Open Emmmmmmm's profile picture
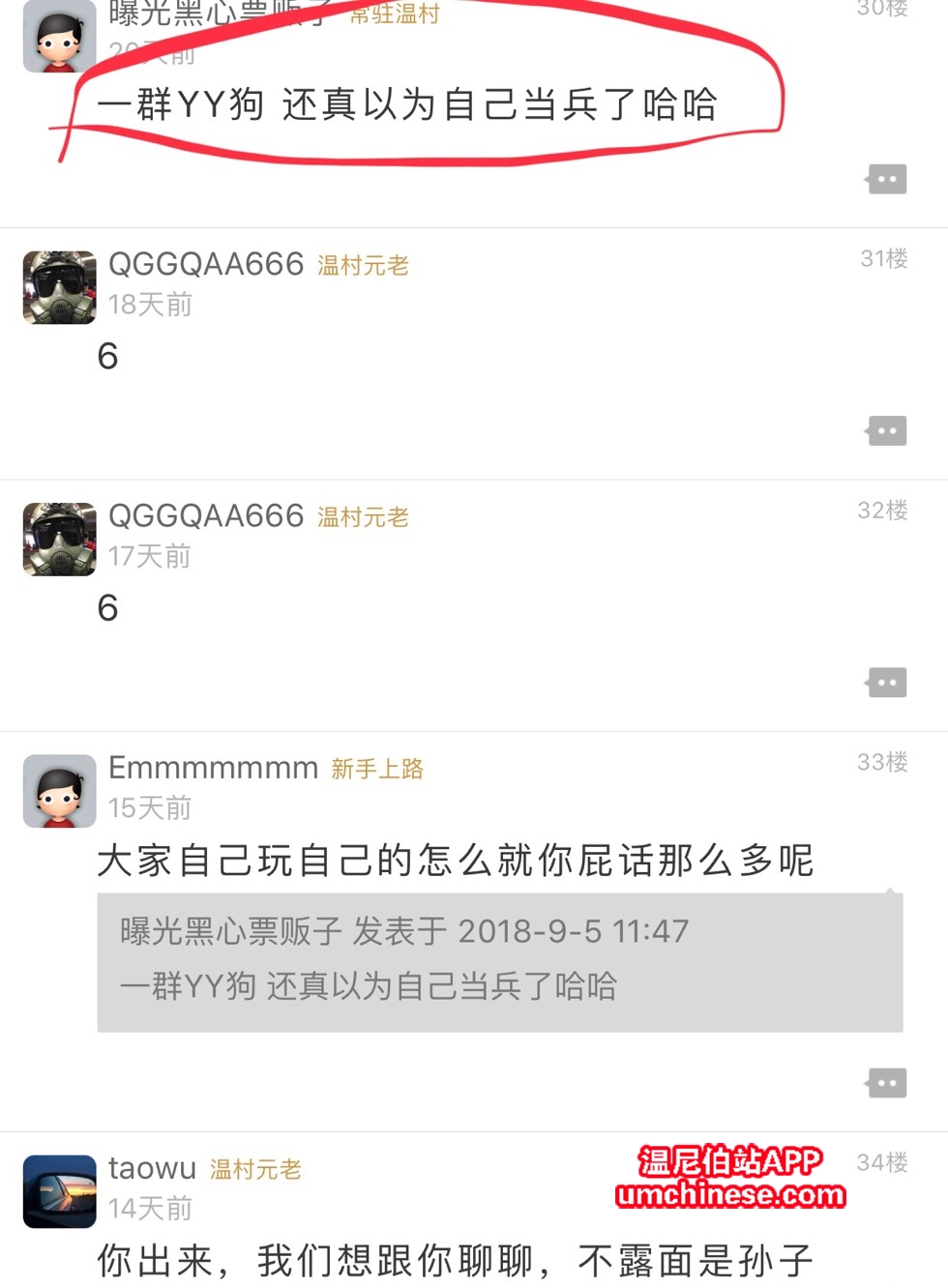Image resolution: width=948 pixels, height=1288 pixels. (x=59, y=791)
